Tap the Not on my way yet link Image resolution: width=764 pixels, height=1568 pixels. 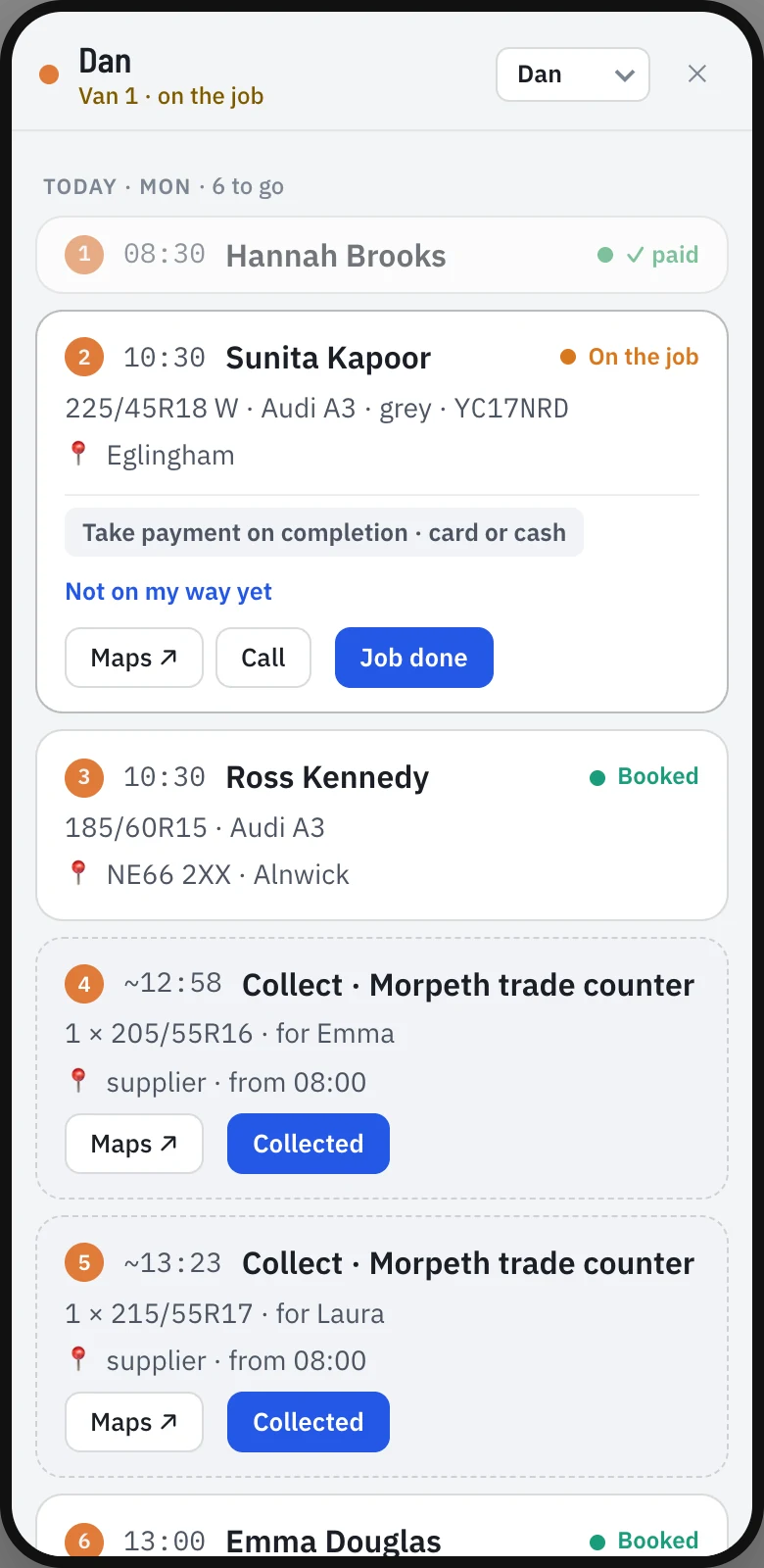click(168, 592)
